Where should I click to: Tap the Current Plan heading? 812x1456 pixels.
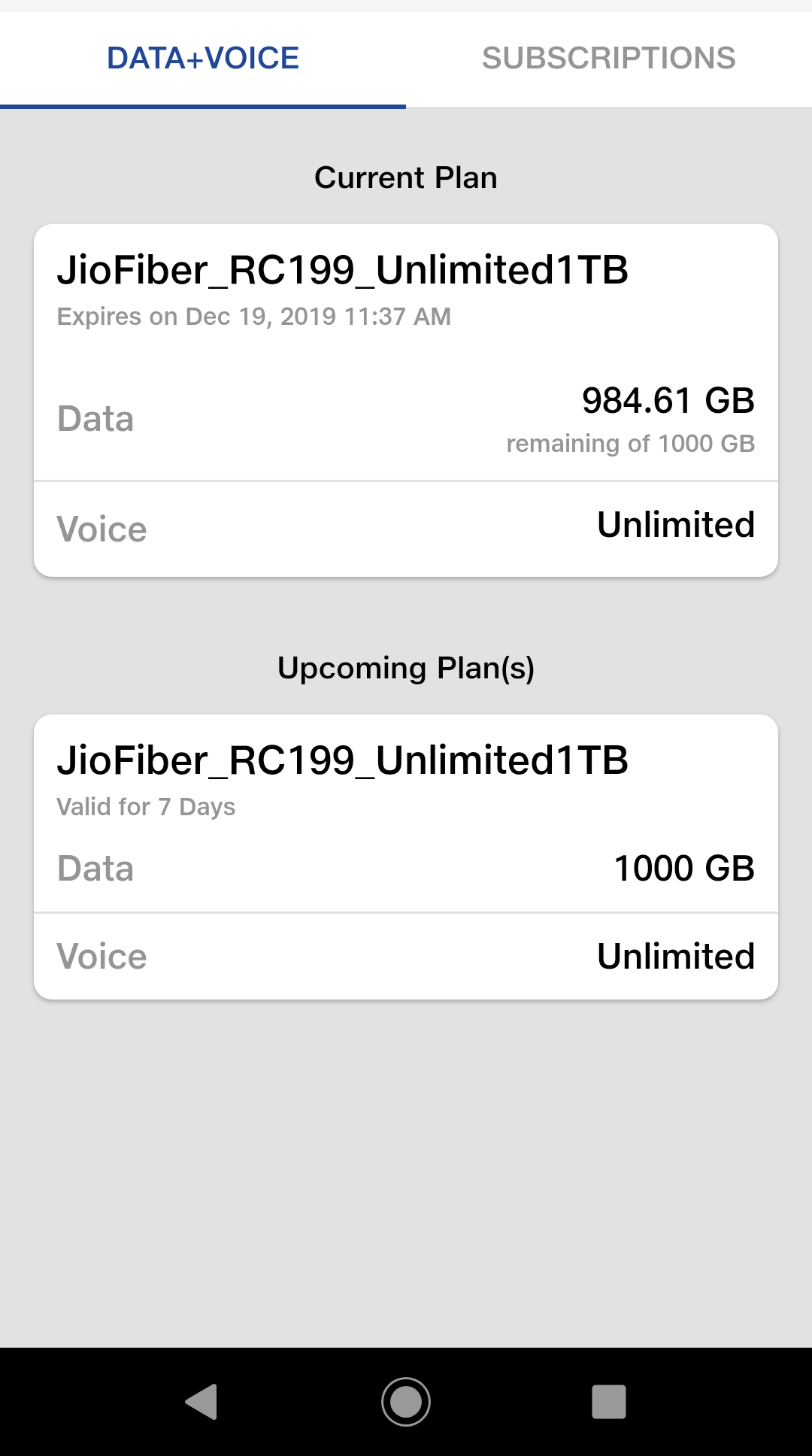406,177
